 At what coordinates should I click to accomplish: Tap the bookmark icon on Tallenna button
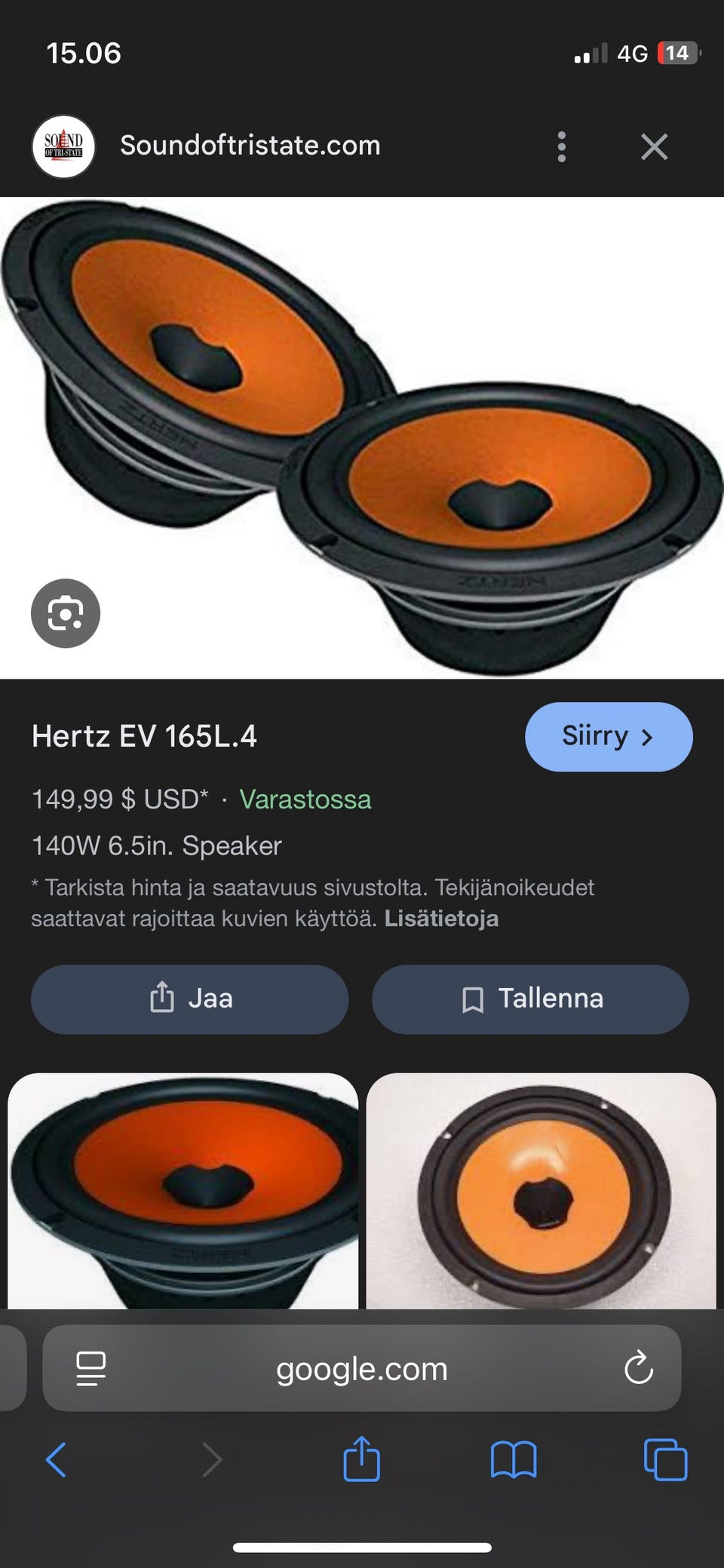tap(471, 999)
